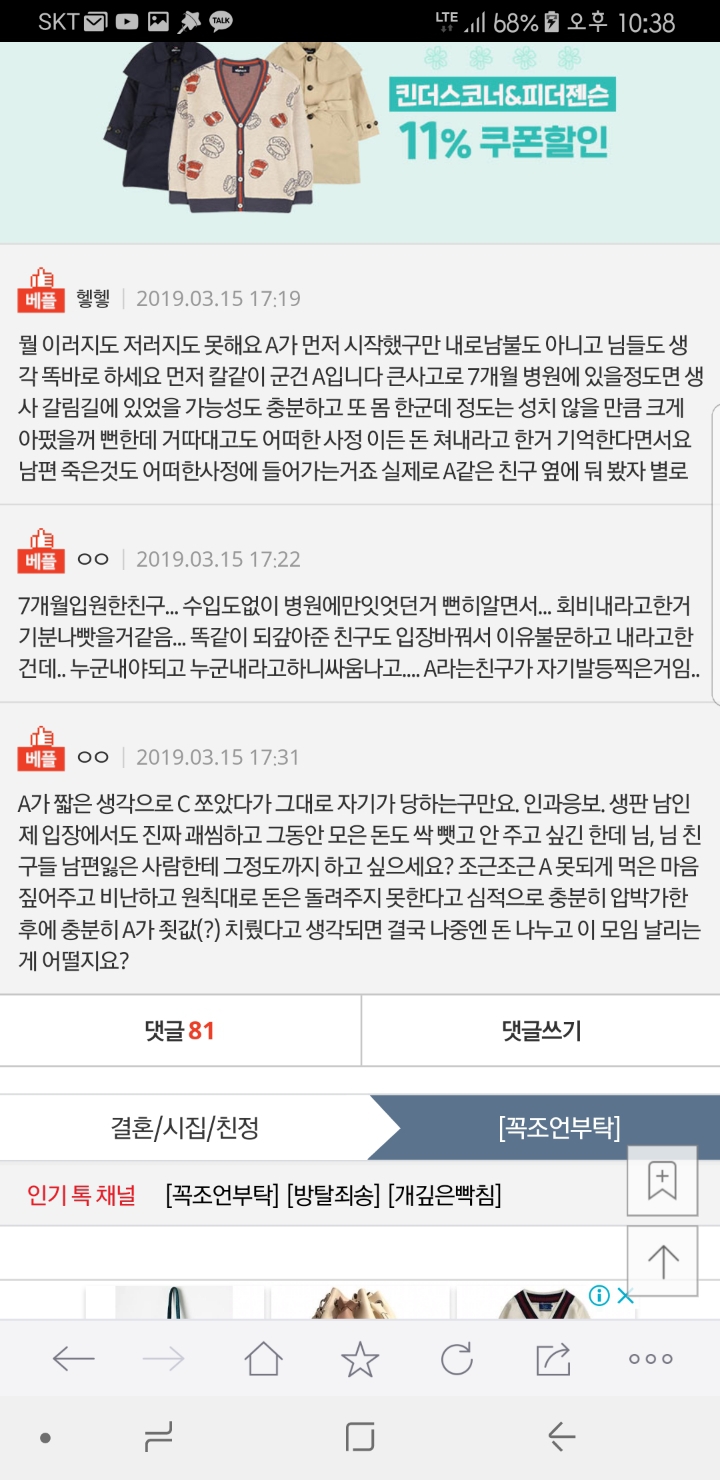Jump to top with up arrow
The image size is (720, 1480).
662,1261
